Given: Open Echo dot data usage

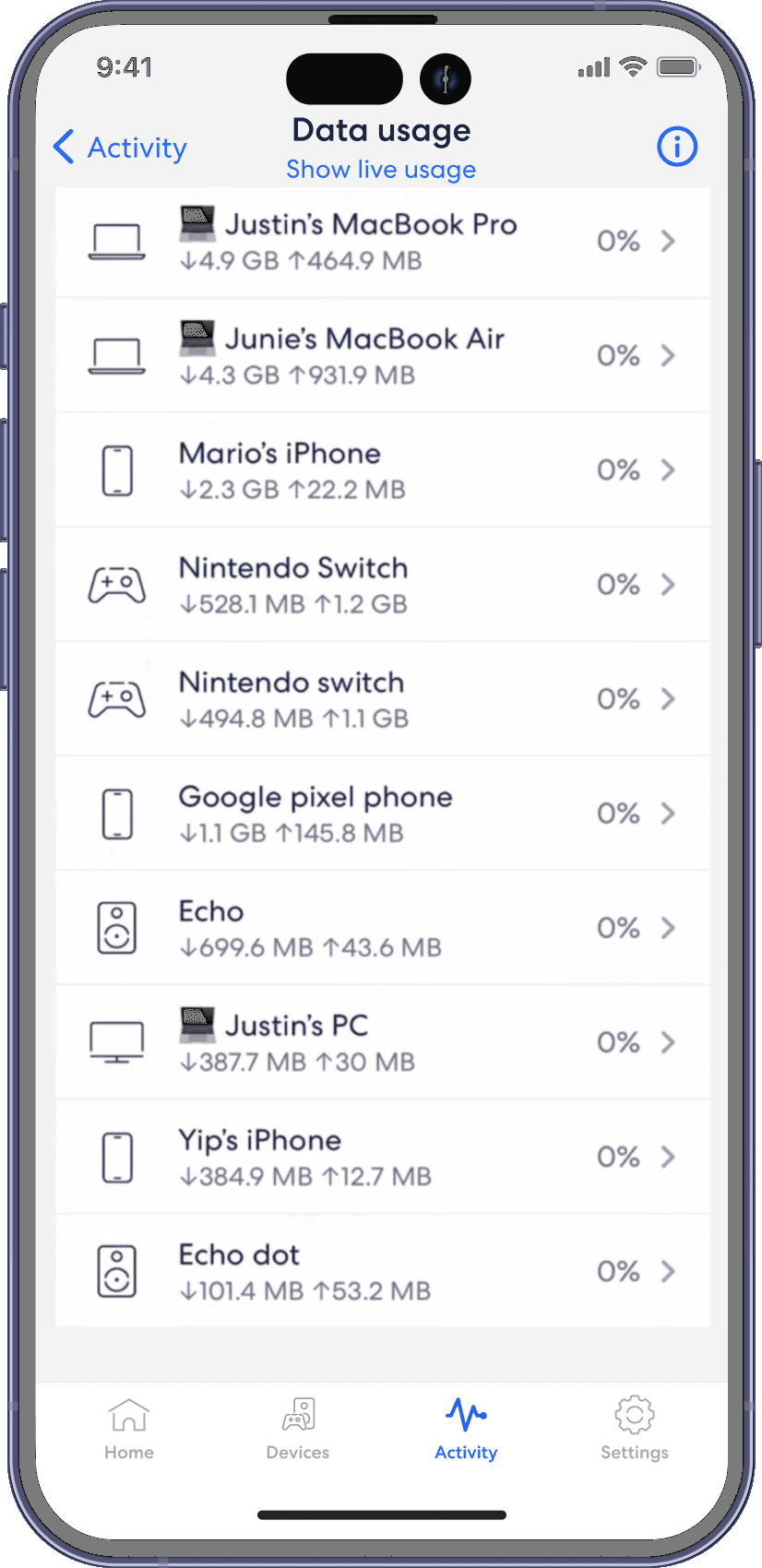Looking at the screenshot, I should 382,1271.
